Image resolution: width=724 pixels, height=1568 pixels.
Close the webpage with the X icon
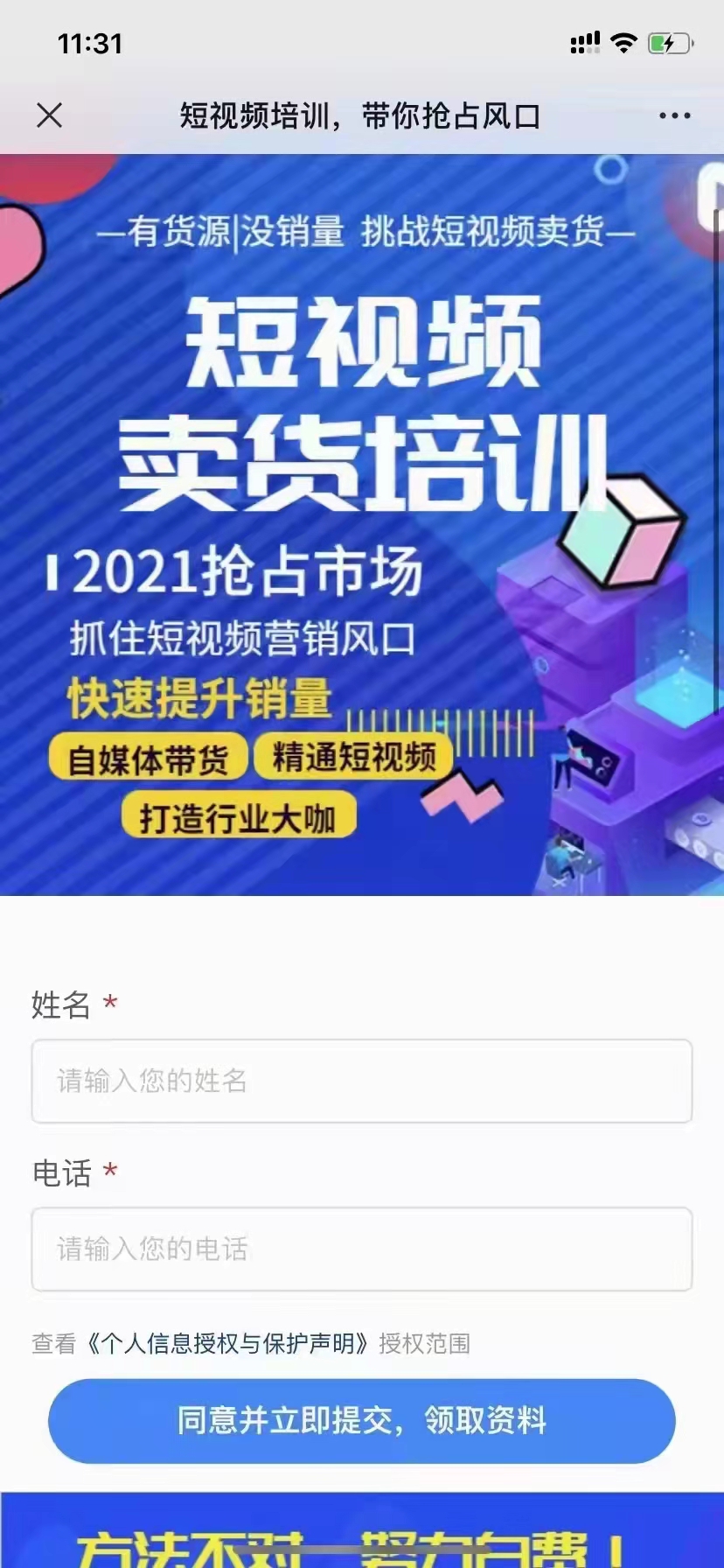(x=50, y=115)
